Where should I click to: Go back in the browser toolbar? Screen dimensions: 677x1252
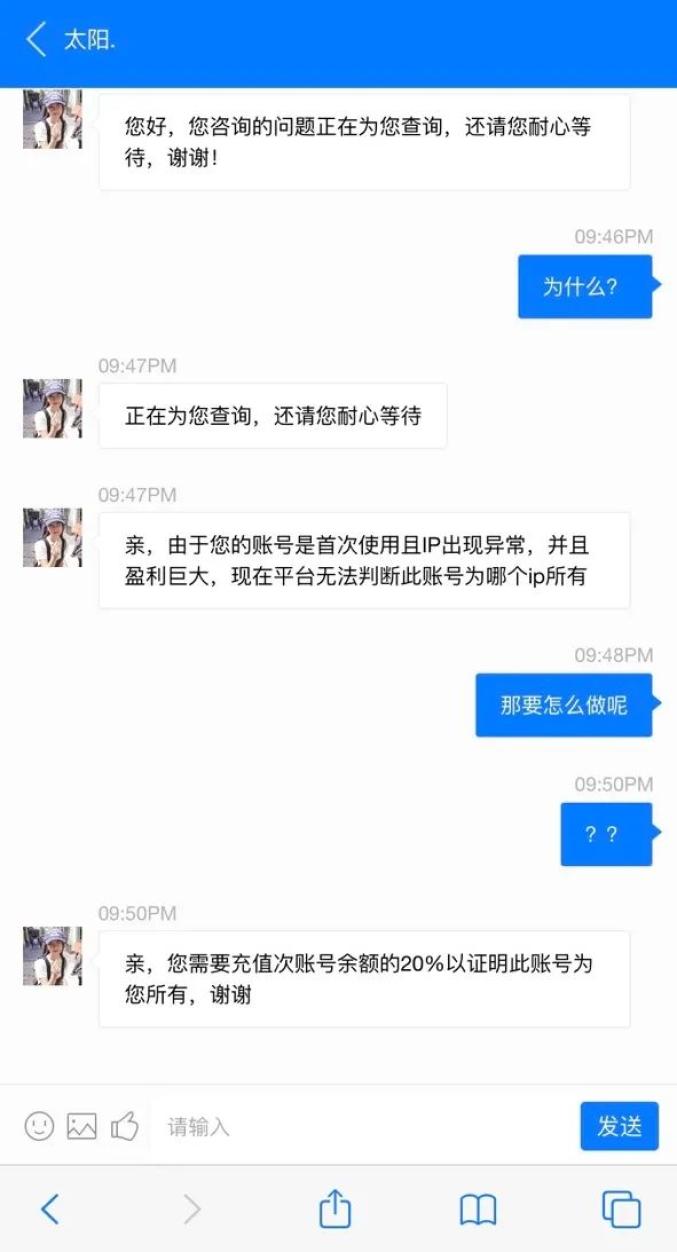point(50,1210)
